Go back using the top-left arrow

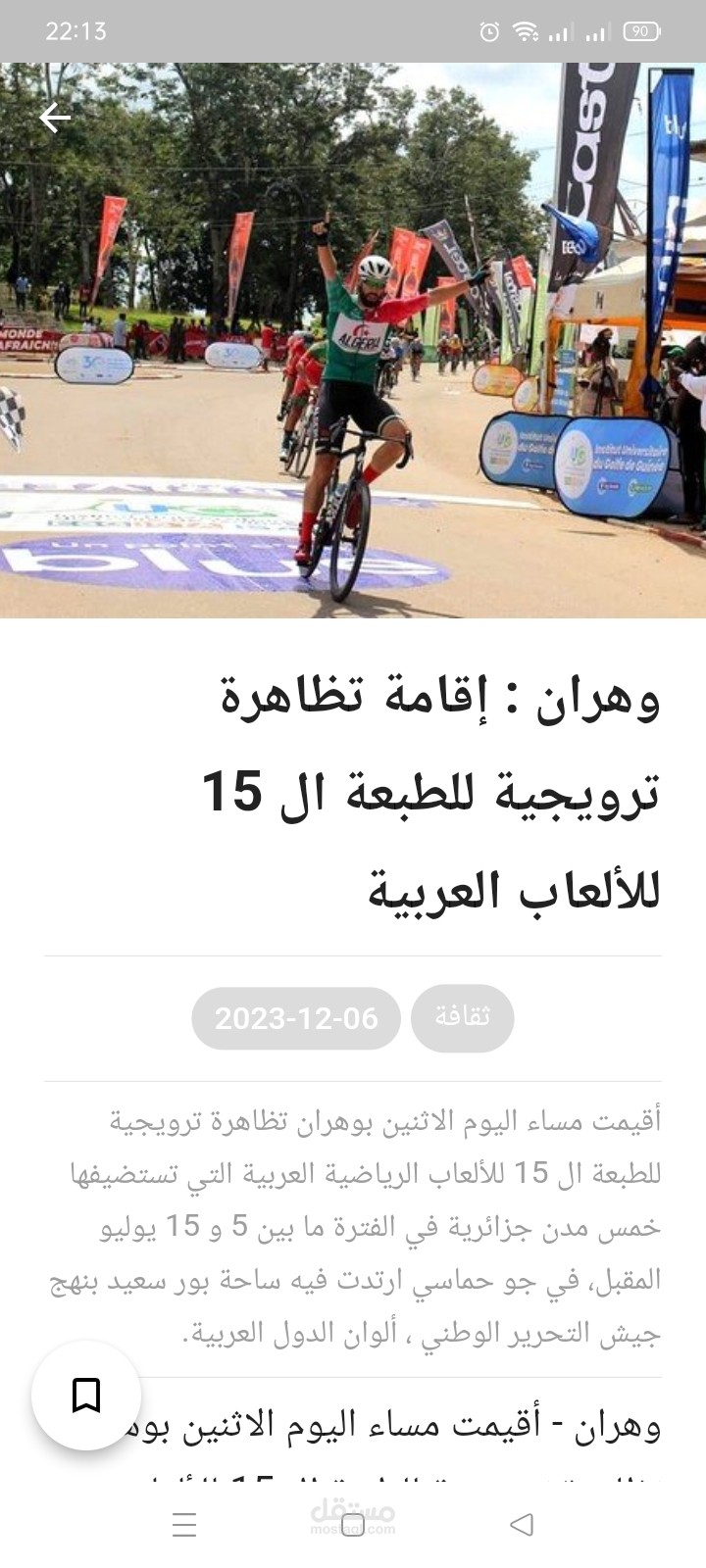point(55,119)
